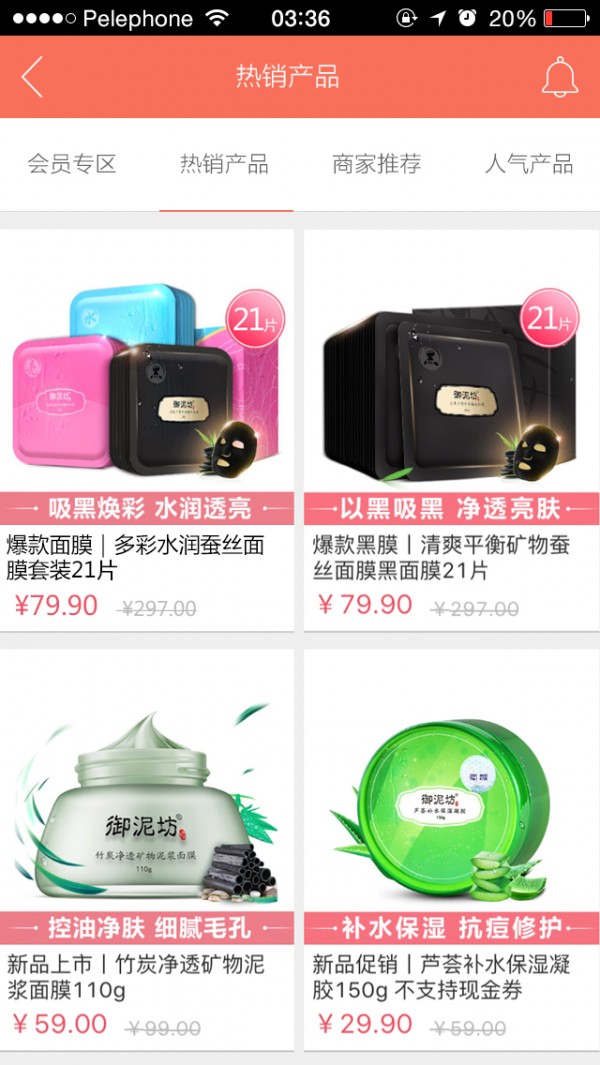Image resolution: width=600 pixels, height=1065 pixels.
Task: Switch to the 会员专区 tab
Action: (x=72, y=165)
